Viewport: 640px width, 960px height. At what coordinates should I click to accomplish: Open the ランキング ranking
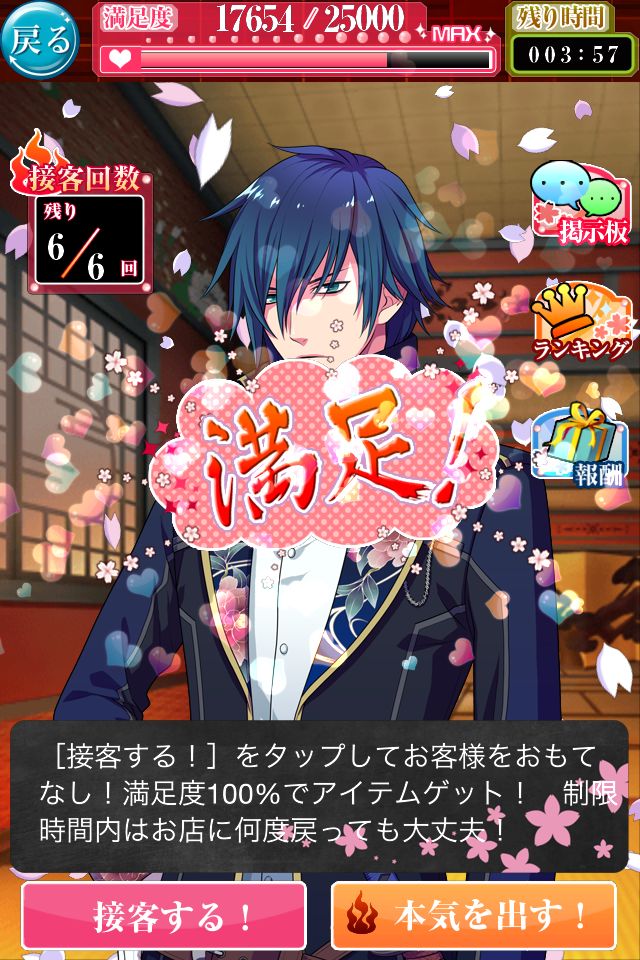pos(582,322)
